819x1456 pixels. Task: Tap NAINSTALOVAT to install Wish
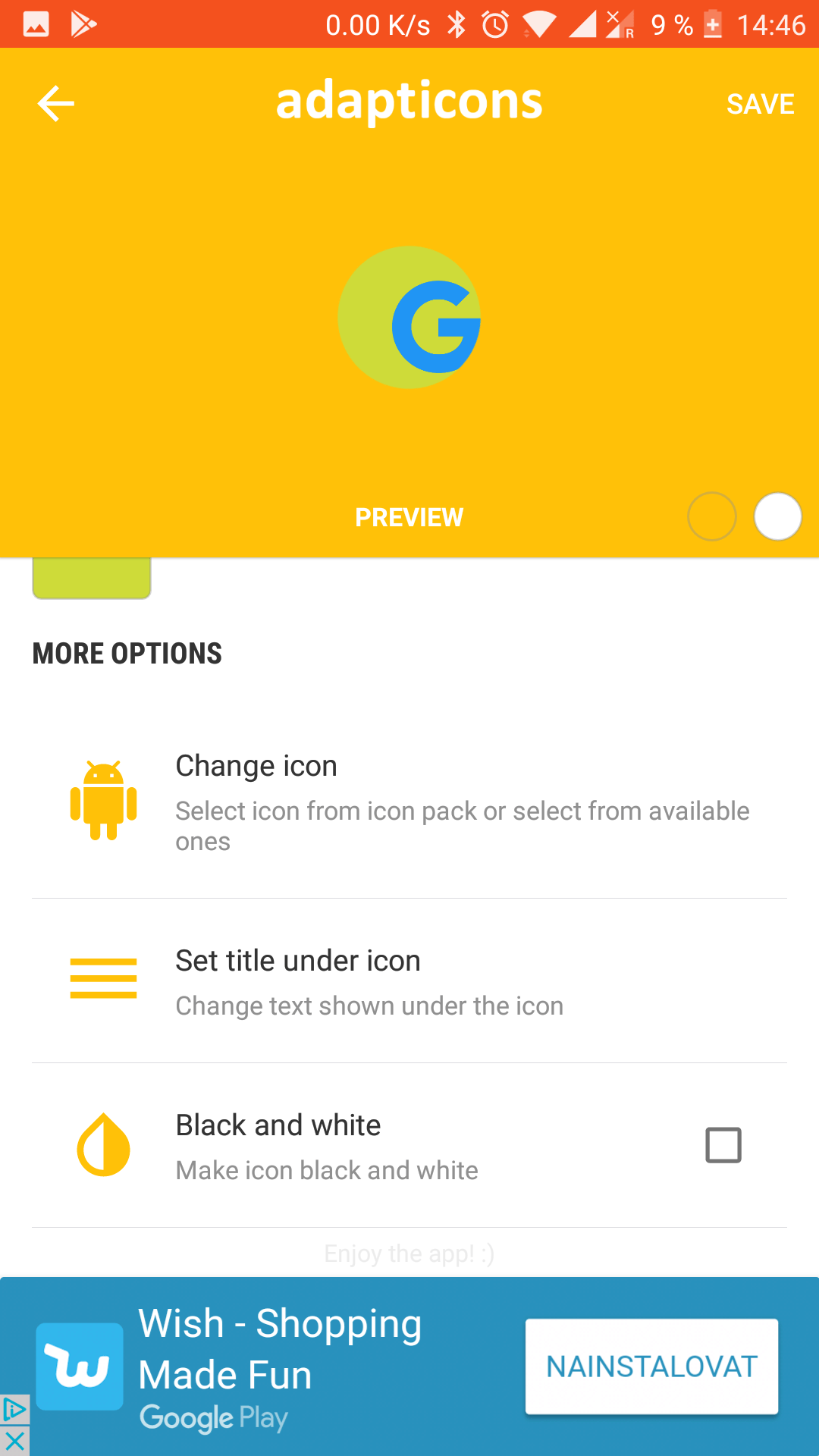(651, 1367)
